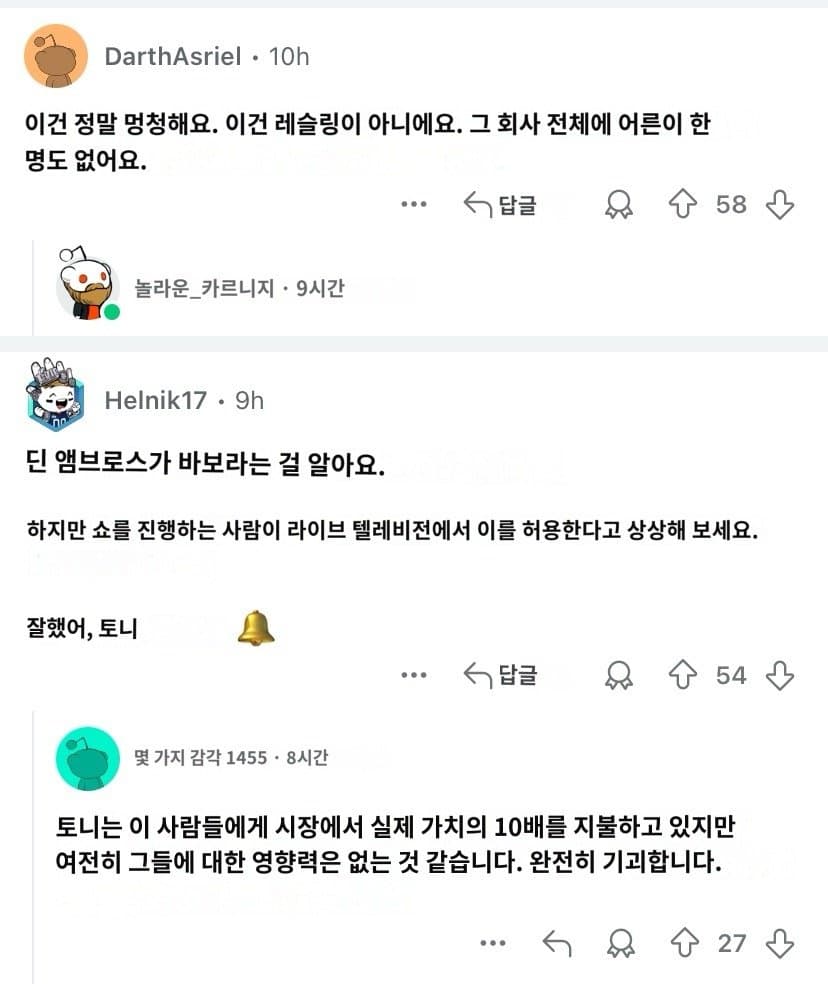Reply to the 27-point comment
This screenshot has height=984, width=828.
[x=556, y=943]
